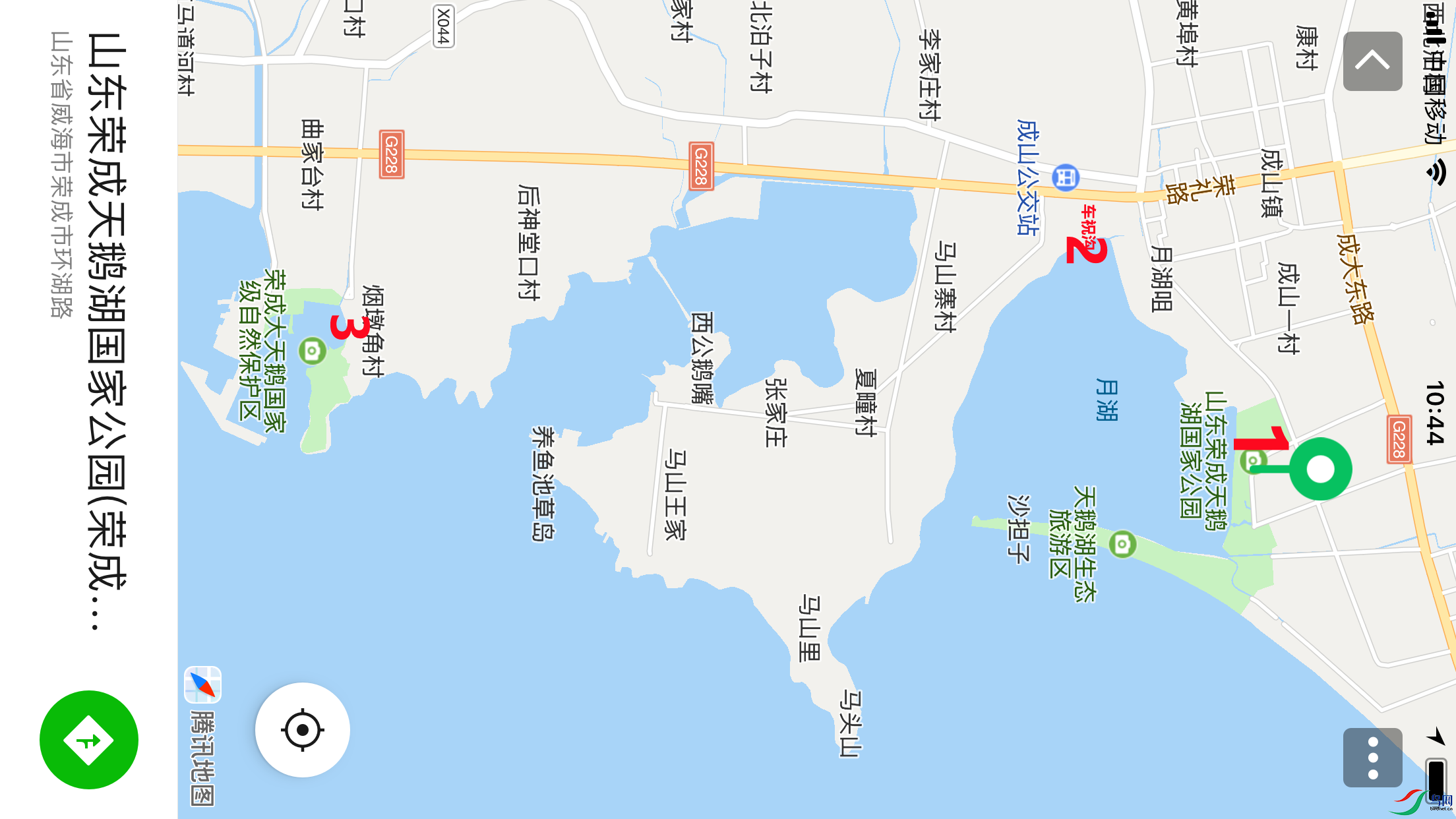Tap the green location pin marker
Viewport: 1456px width, 819px height.
click(1320, 469)
